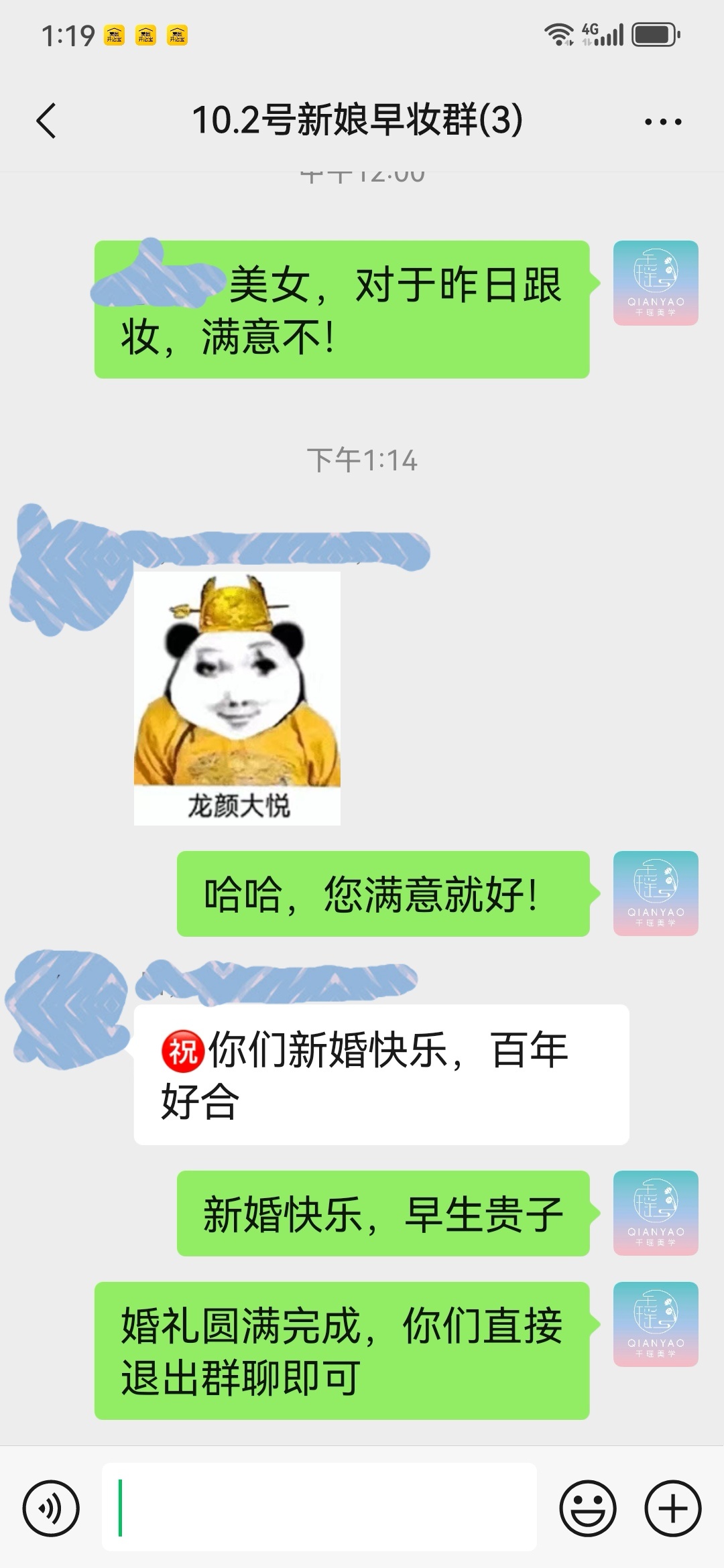Go back from the group chat
Image resolution: width=724 pixels, height=1568 pixels.
(46, 121)
